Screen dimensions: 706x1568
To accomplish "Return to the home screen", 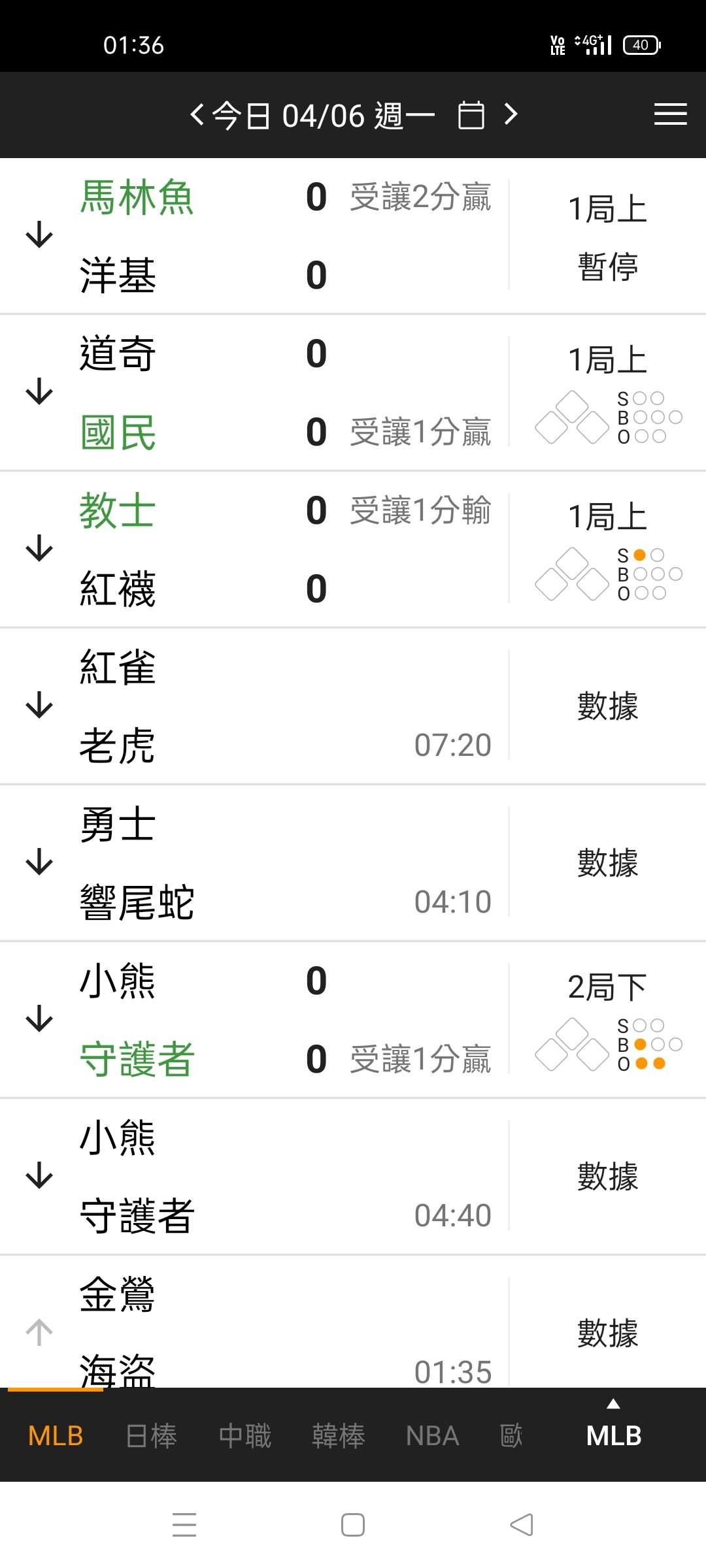I will (x=353, y=1525).
